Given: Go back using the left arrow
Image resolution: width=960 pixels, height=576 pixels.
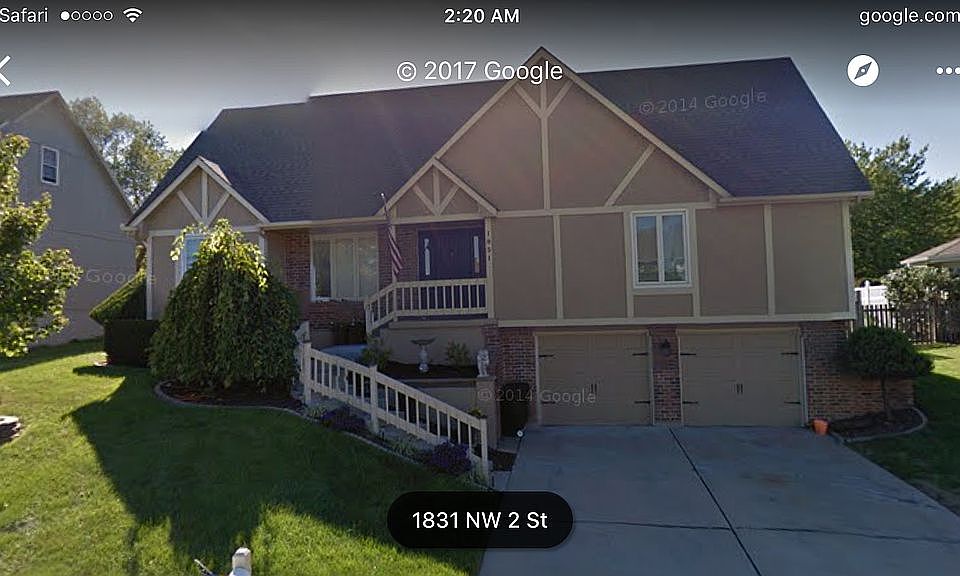Looking at the screenshot, I should click(5, 70).
